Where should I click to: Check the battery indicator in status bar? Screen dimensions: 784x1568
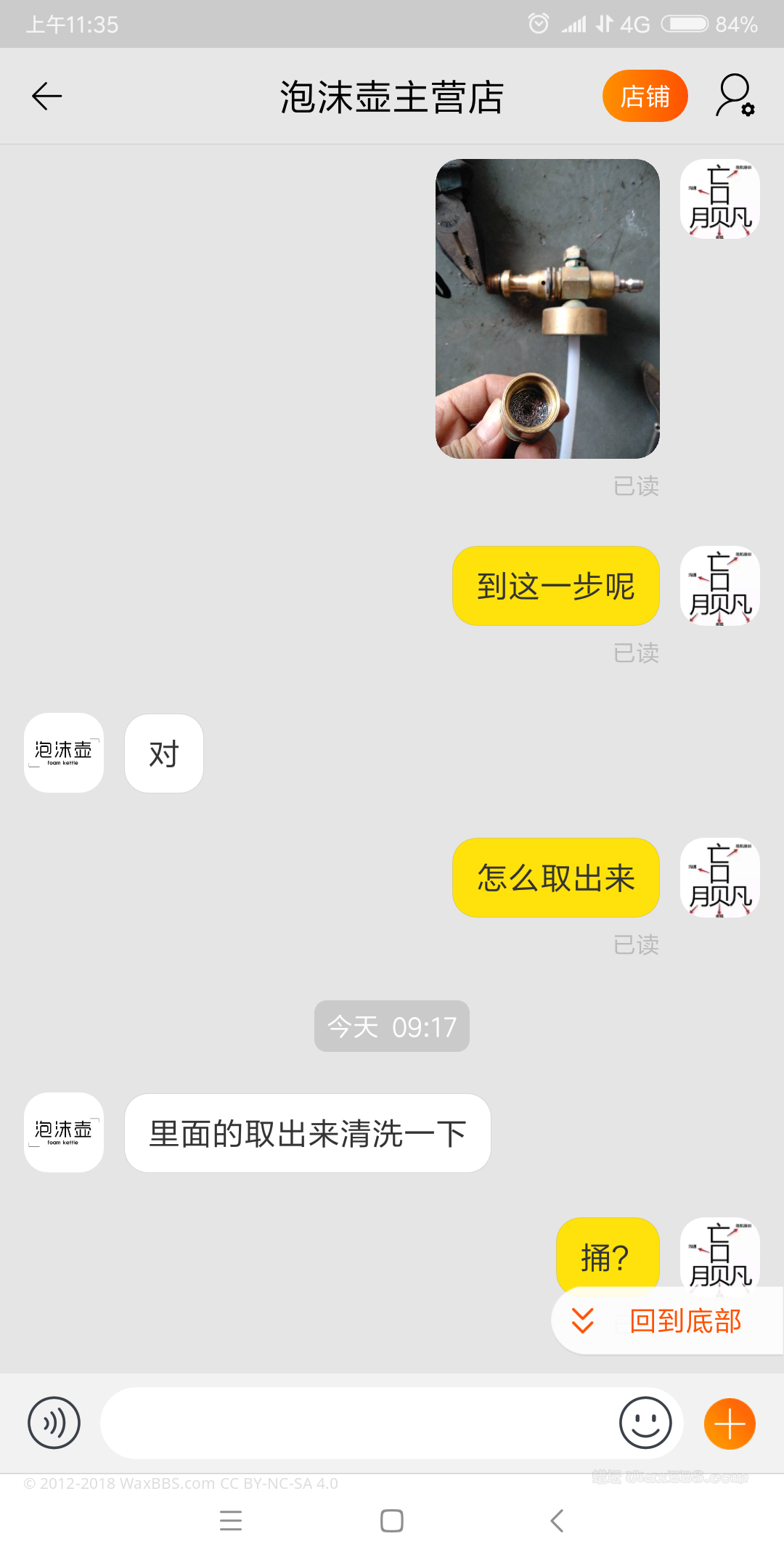pyautogui.click(x=685, y=23)
